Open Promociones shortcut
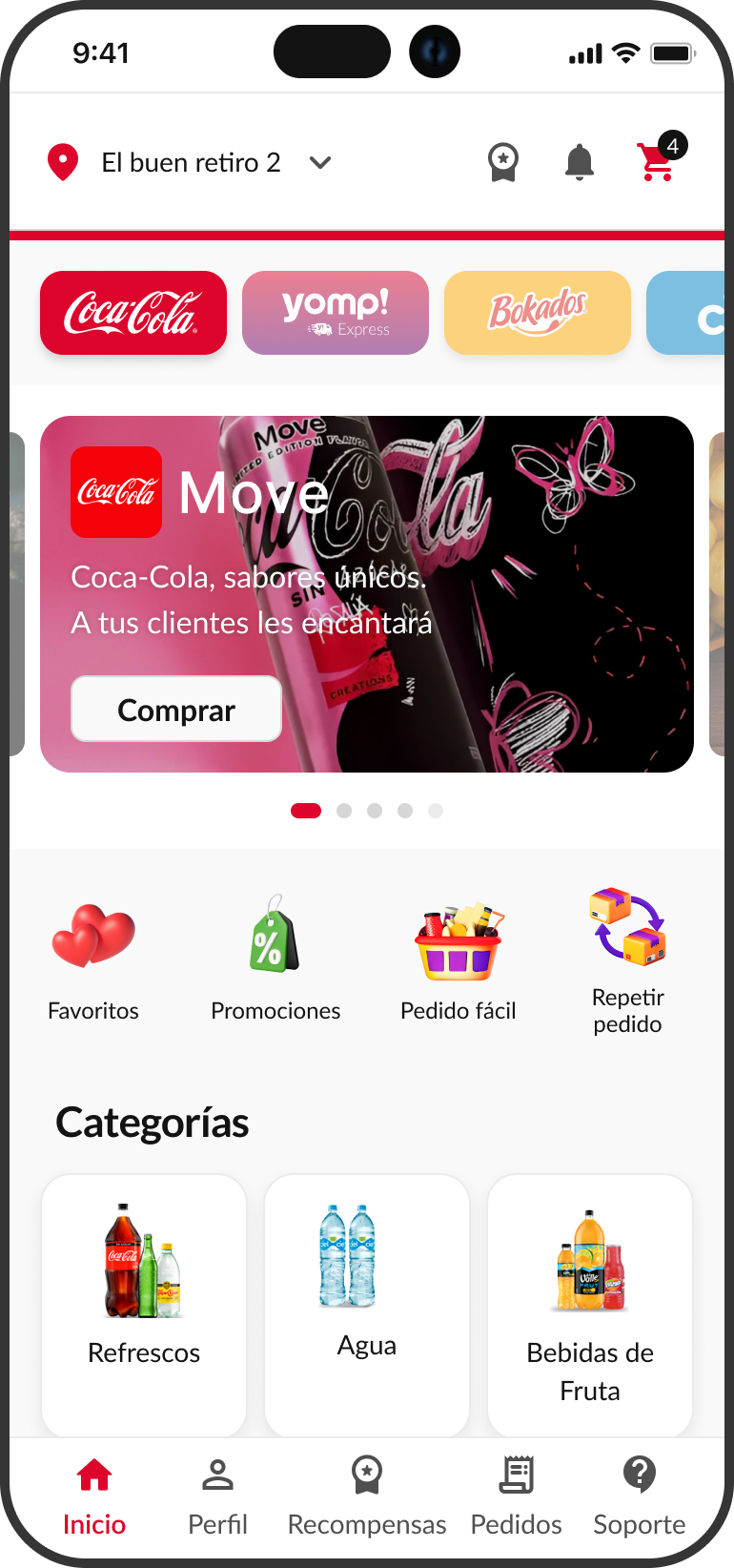734x1568 pixels. [275, 958]
